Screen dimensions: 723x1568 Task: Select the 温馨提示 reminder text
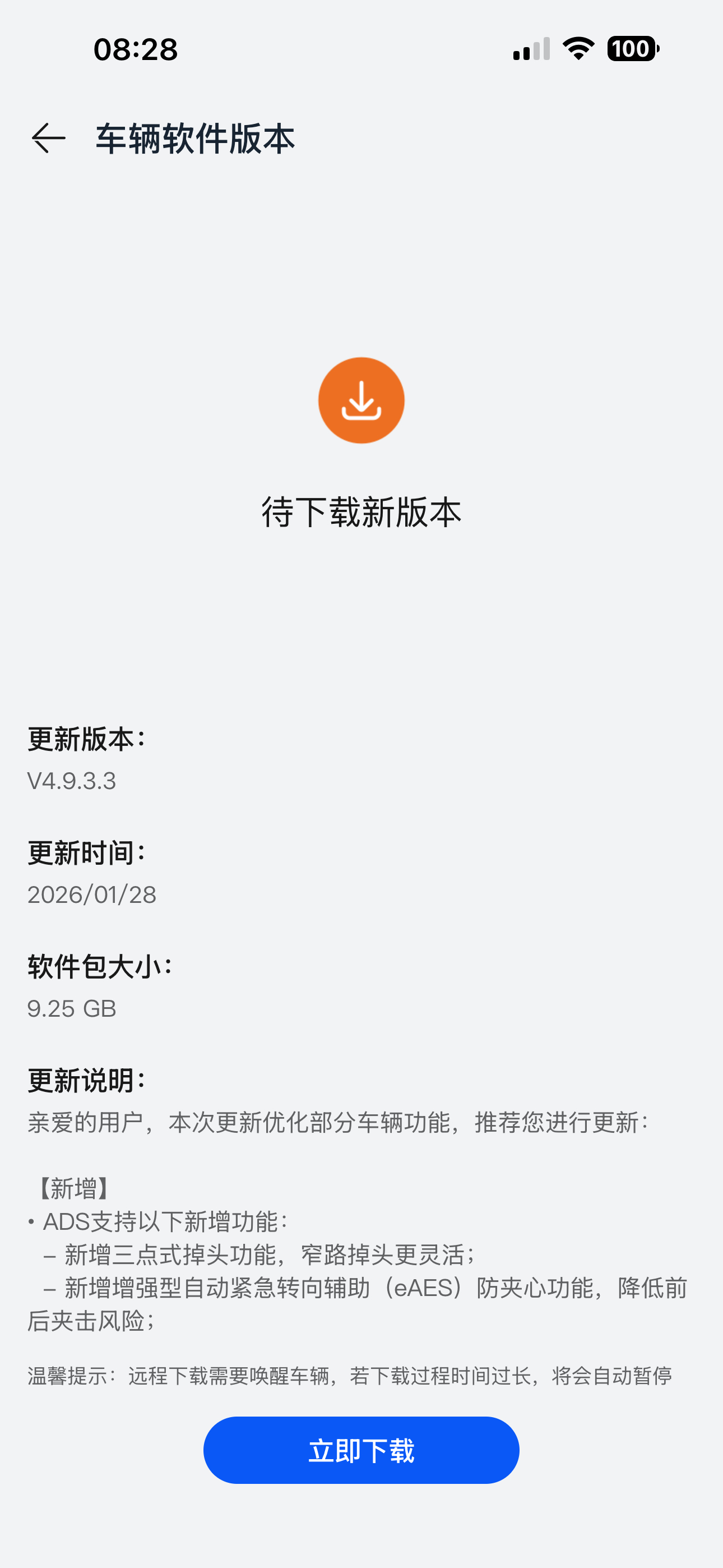point(349,1377)
